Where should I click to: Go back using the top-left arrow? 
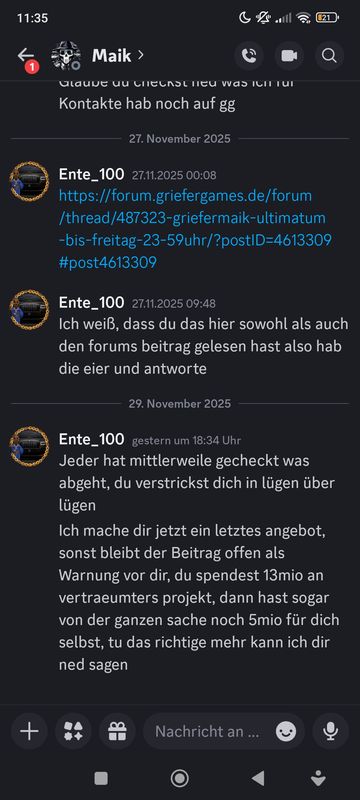coord(25,55)
